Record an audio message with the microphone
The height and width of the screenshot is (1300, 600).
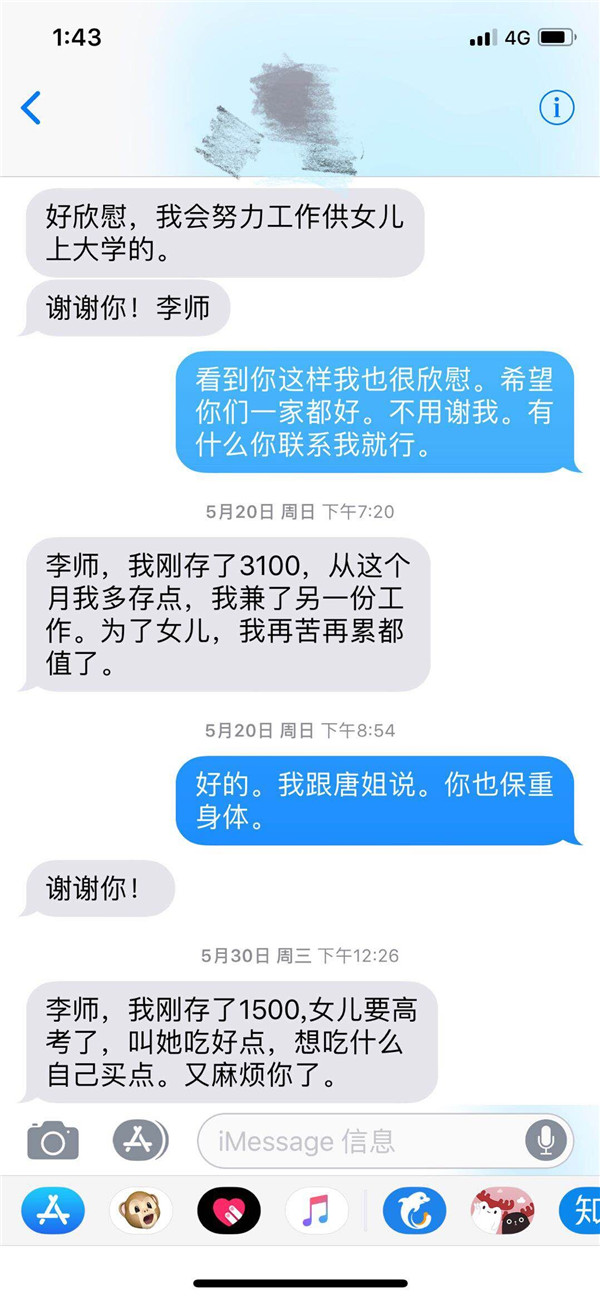coord(546,1141)
